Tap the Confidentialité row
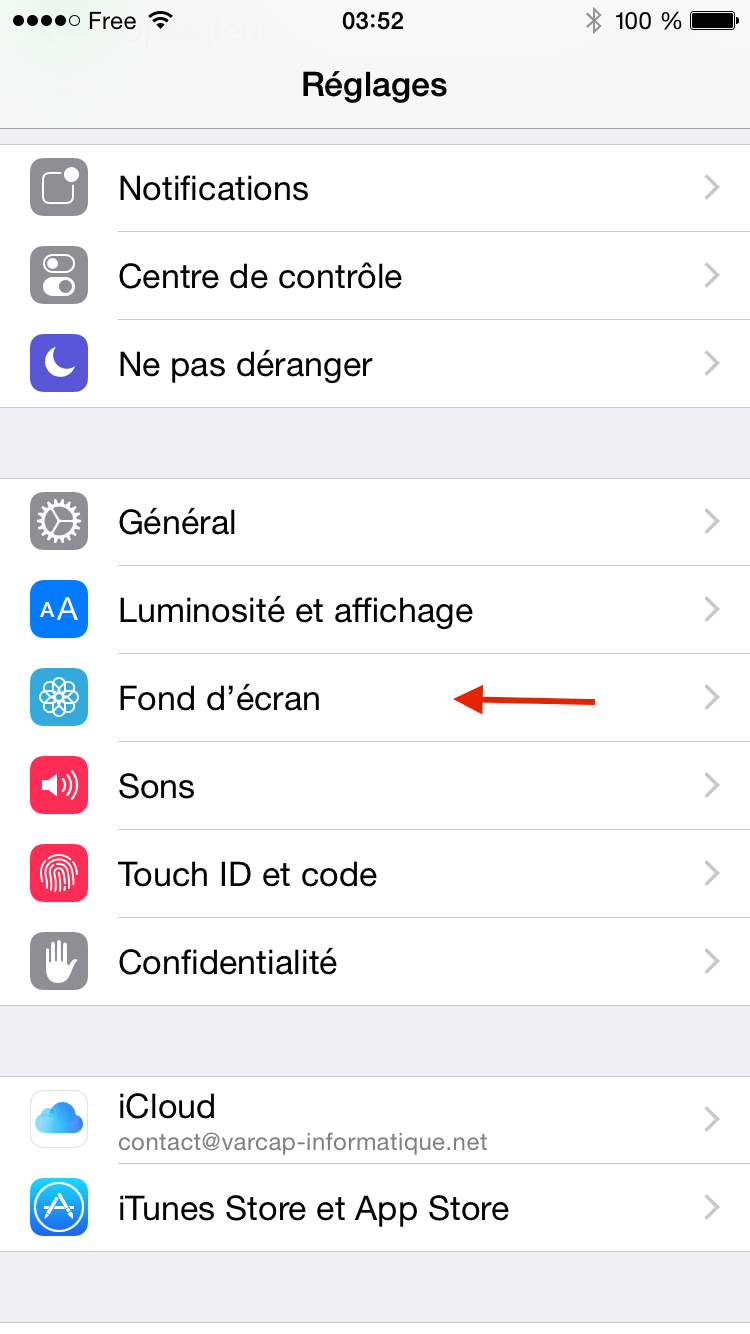The width and height of the screenshot is (750, 1334). tap(375, 962)
